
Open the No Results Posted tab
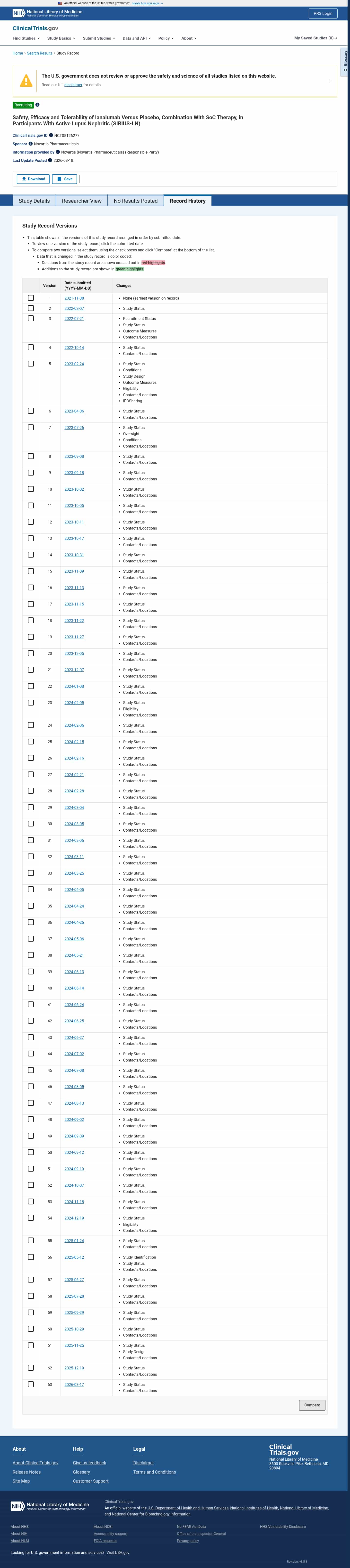point(136,201)
